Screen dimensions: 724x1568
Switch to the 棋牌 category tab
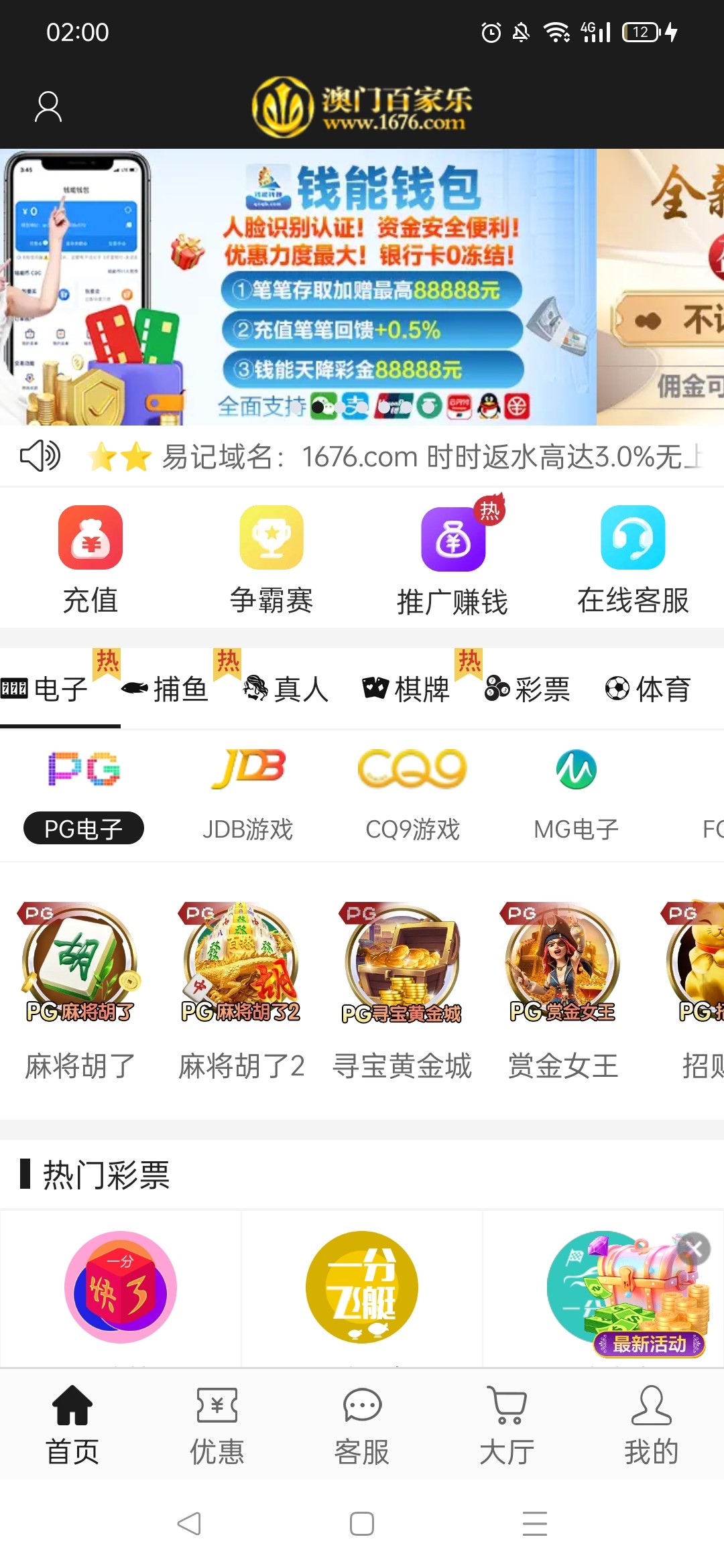pyautogui.click(x=406, y=689)
